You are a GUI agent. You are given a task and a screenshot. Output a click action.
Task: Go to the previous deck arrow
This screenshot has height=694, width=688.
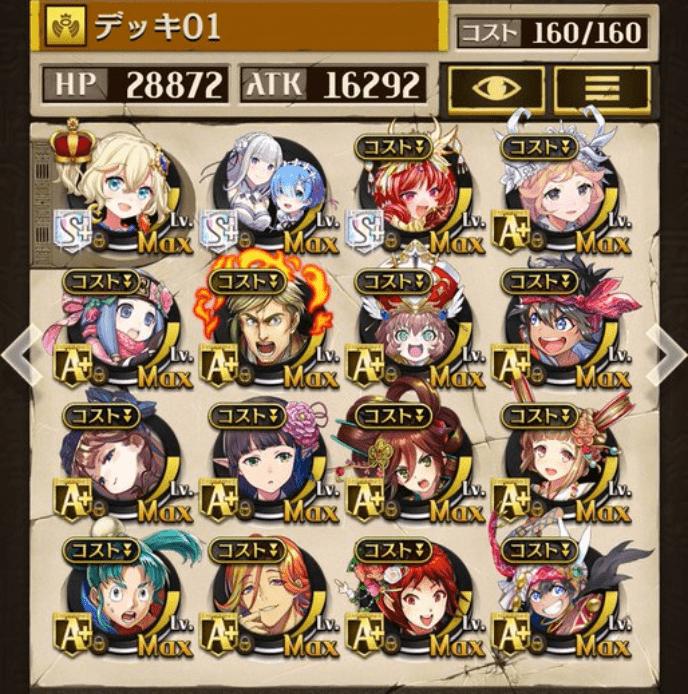click(20, 352)
